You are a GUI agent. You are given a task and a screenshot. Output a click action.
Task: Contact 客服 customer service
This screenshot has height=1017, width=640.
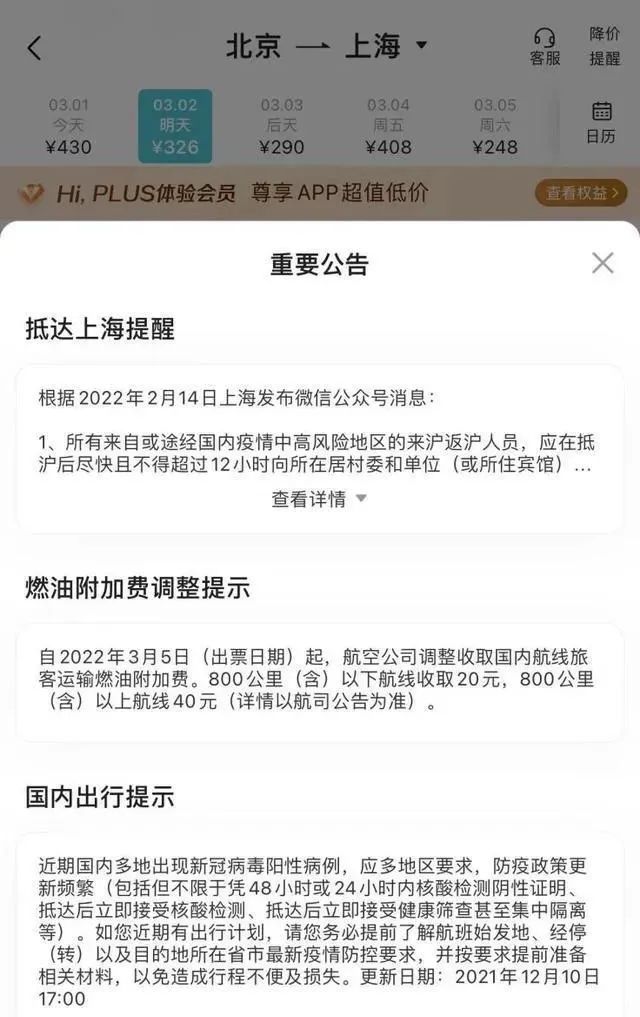[x=545, y=47]
